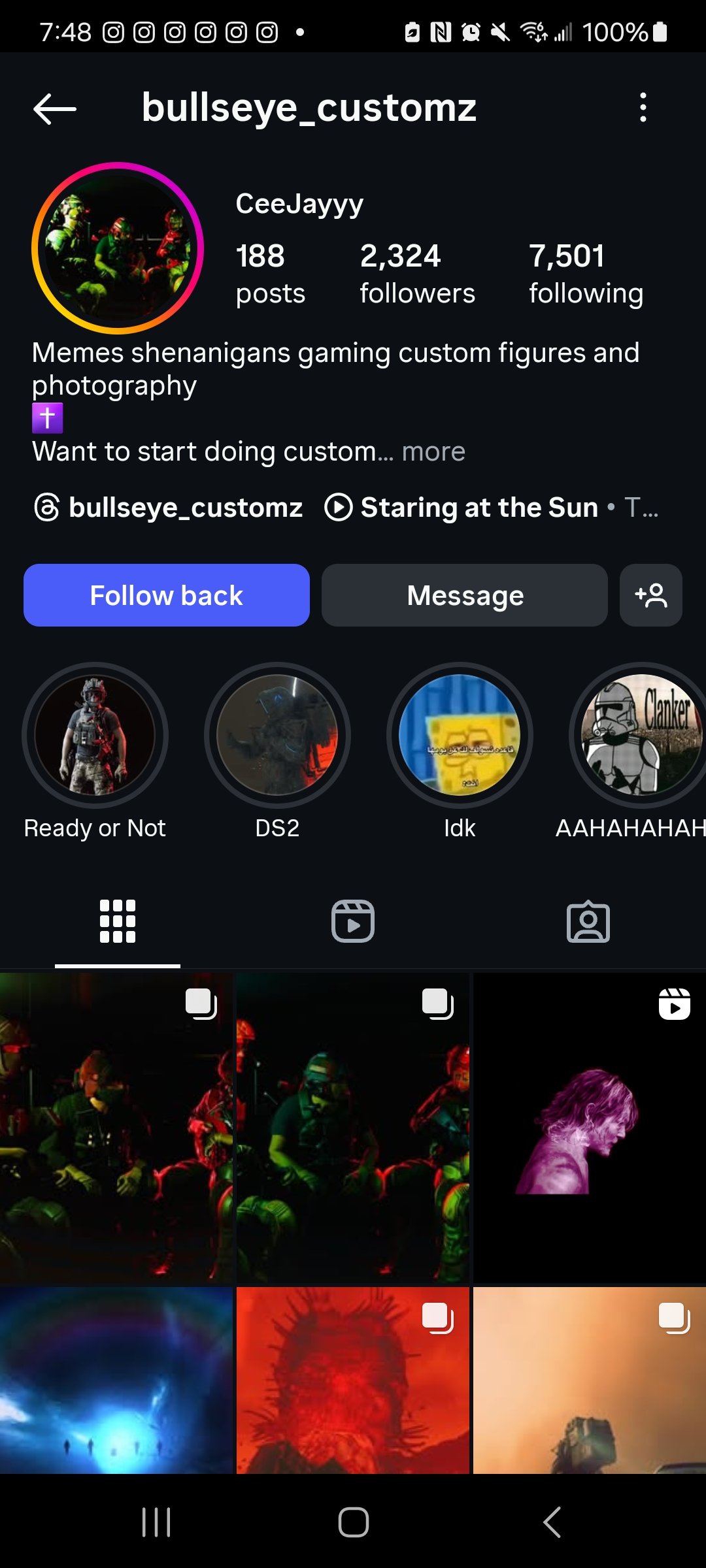This screenshot has height=1568, width=706.
Task: Open the Ready or Not highlight
Action: pos(95,735)
